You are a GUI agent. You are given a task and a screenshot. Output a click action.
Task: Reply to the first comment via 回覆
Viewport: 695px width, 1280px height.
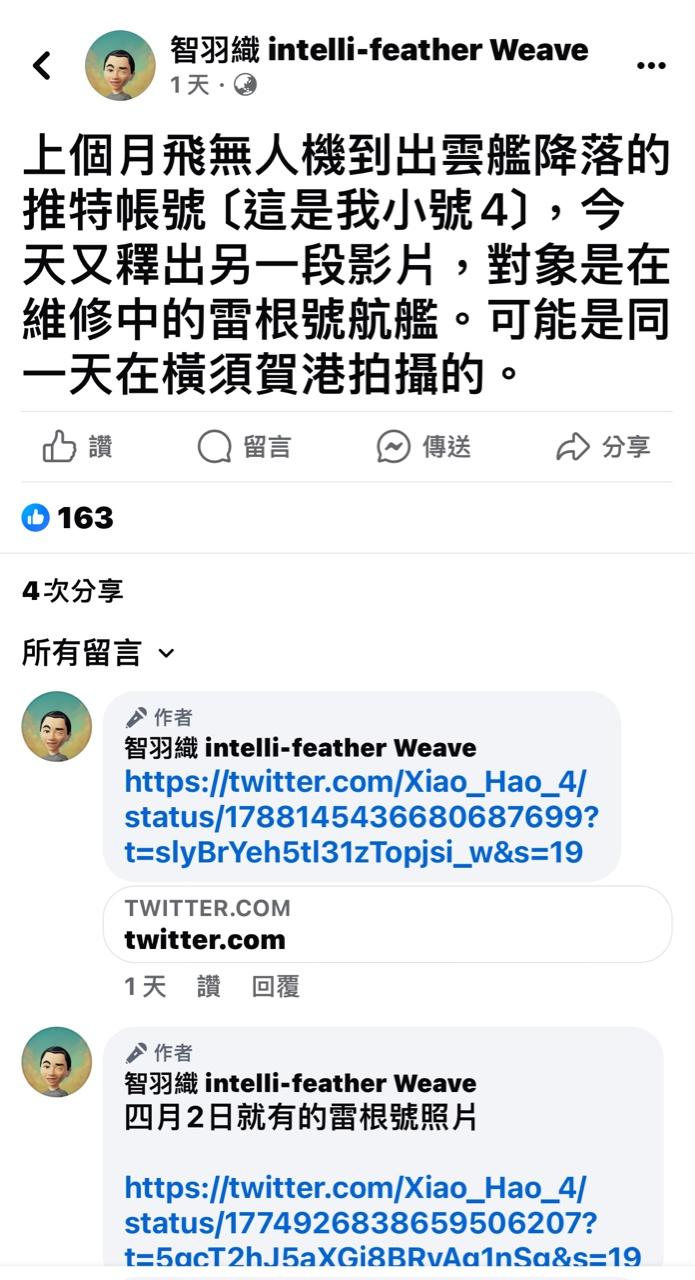pyautogui.click(x=275, y=987)
